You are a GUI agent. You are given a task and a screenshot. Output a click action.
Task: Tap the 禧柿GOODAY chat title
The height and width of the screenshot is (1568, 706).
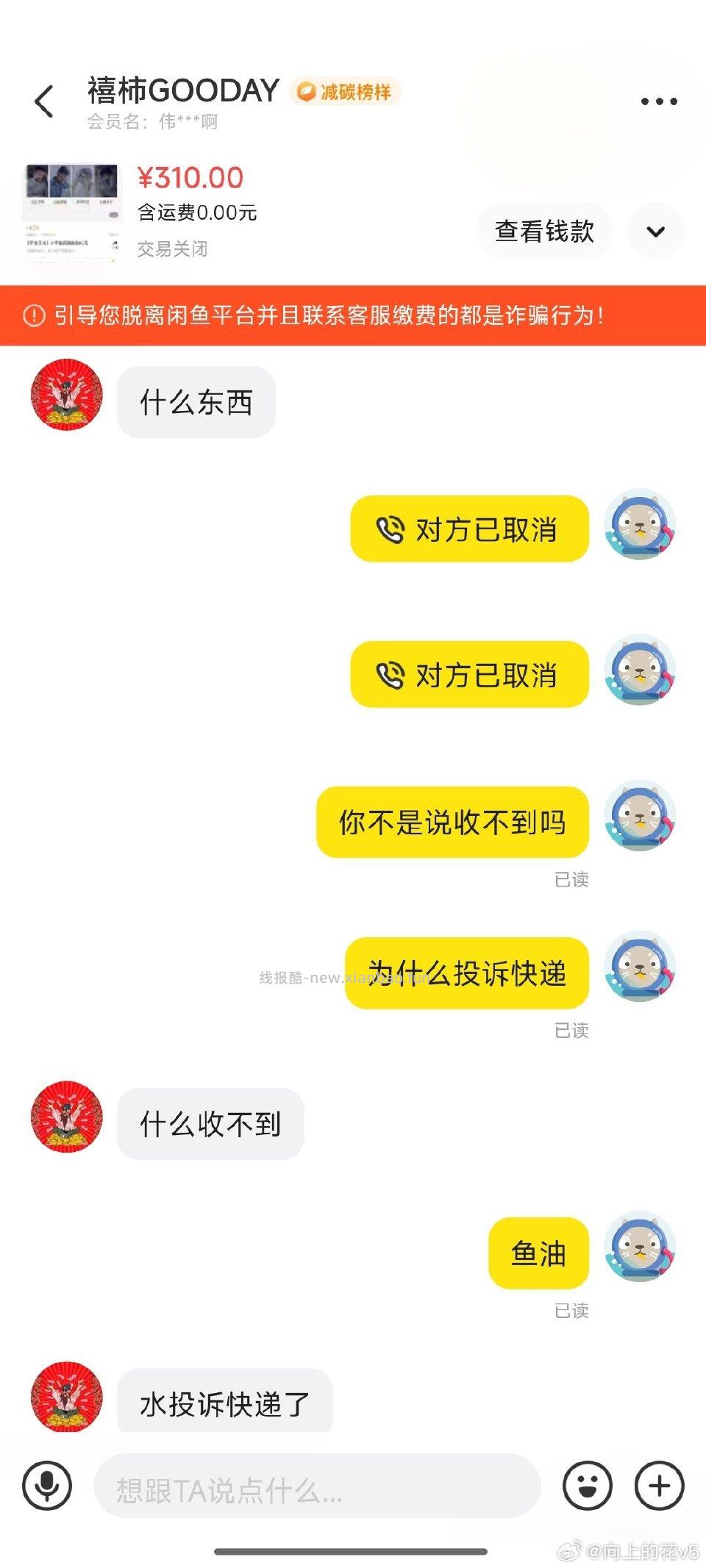point(181,90)
